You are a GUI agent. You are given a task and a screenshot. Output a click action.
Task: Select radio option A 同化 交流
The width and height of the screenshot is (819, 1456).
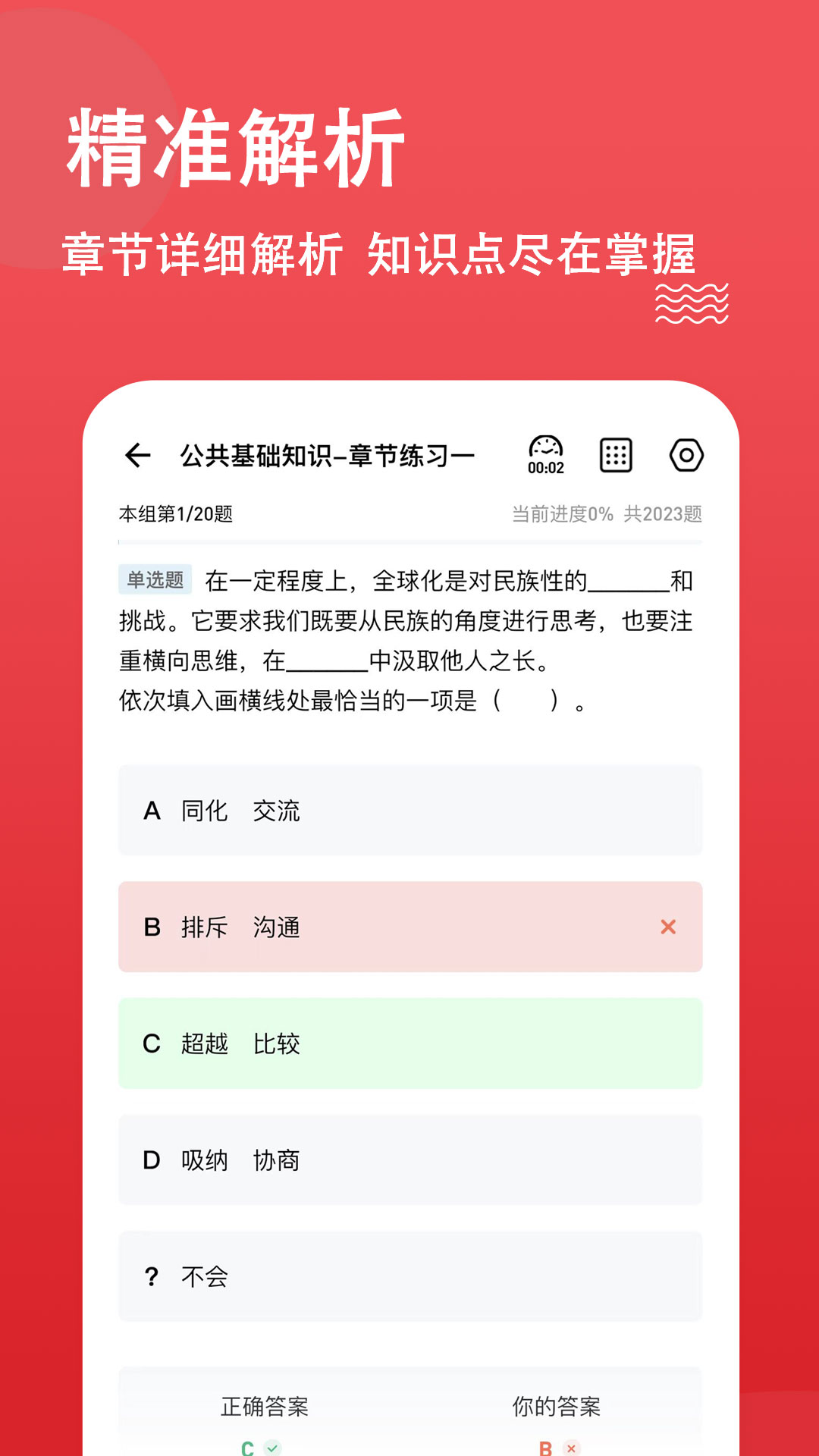(x=409, y=811)
